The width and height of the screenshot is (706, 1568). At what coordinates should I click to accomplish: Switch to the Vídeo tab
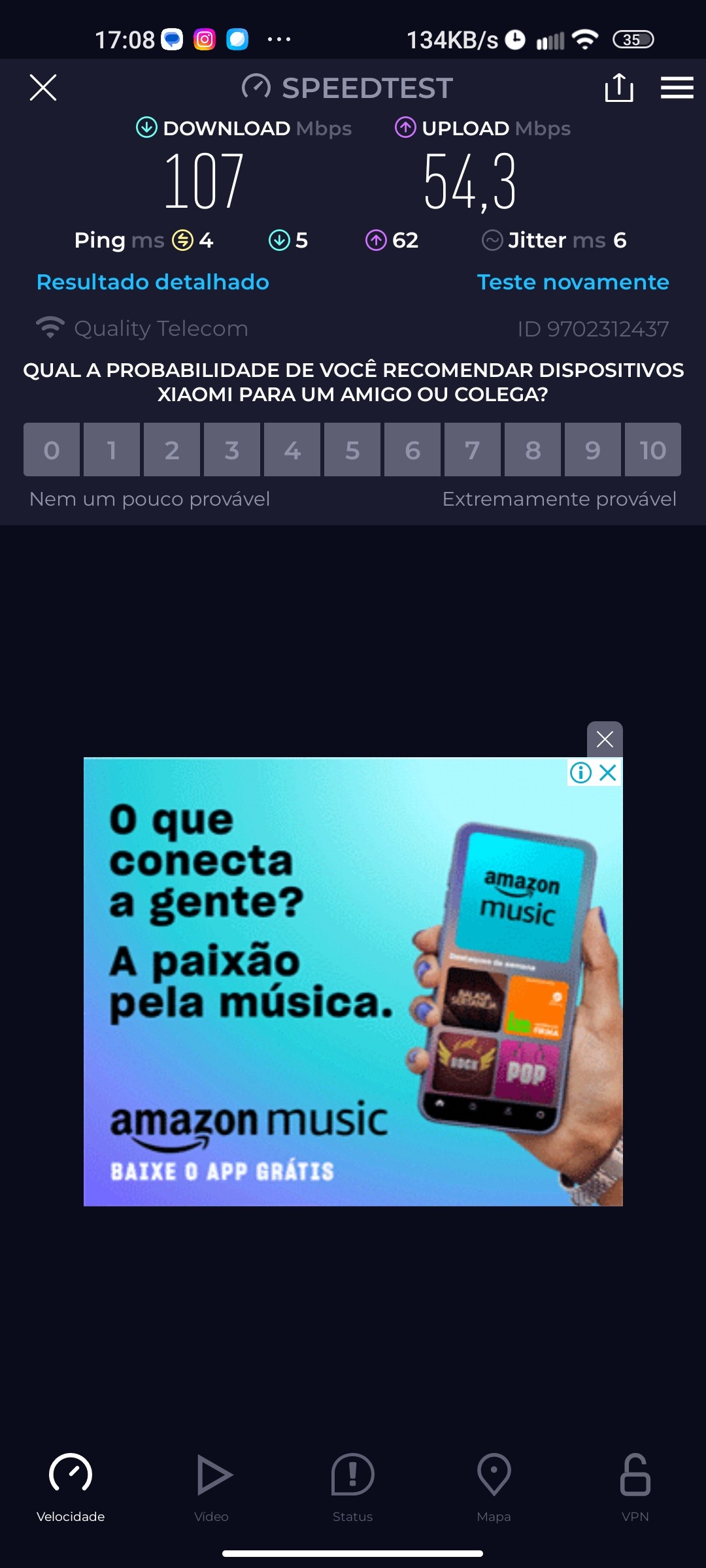pyautogui.click(x=212, y=1484)
